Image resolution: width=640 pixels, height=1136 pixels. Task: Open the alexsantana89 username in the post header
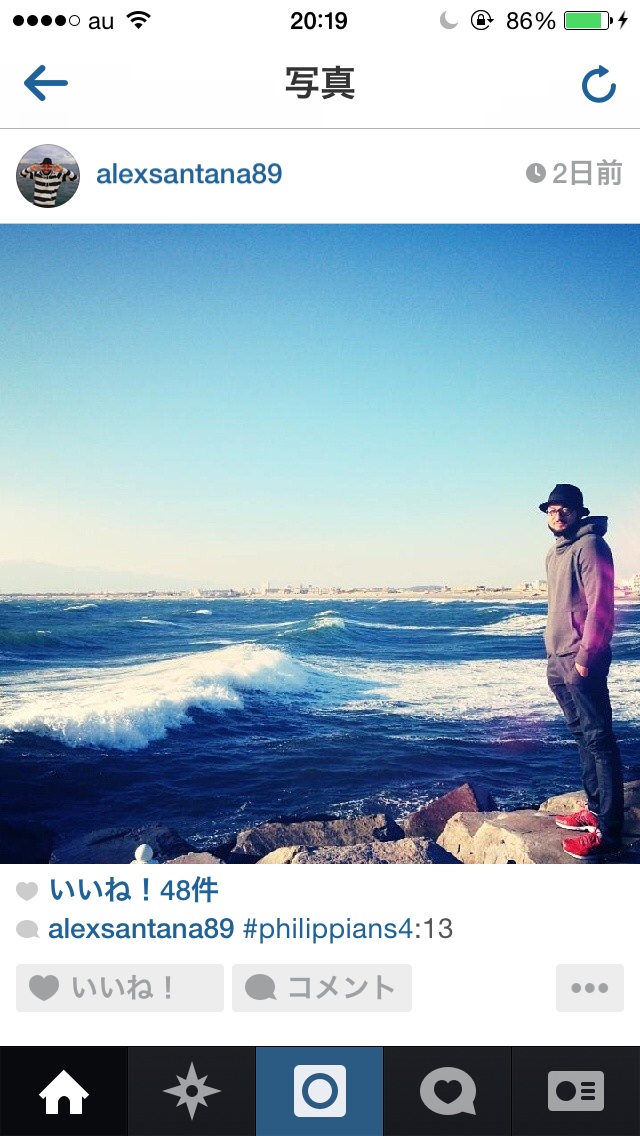189,175
